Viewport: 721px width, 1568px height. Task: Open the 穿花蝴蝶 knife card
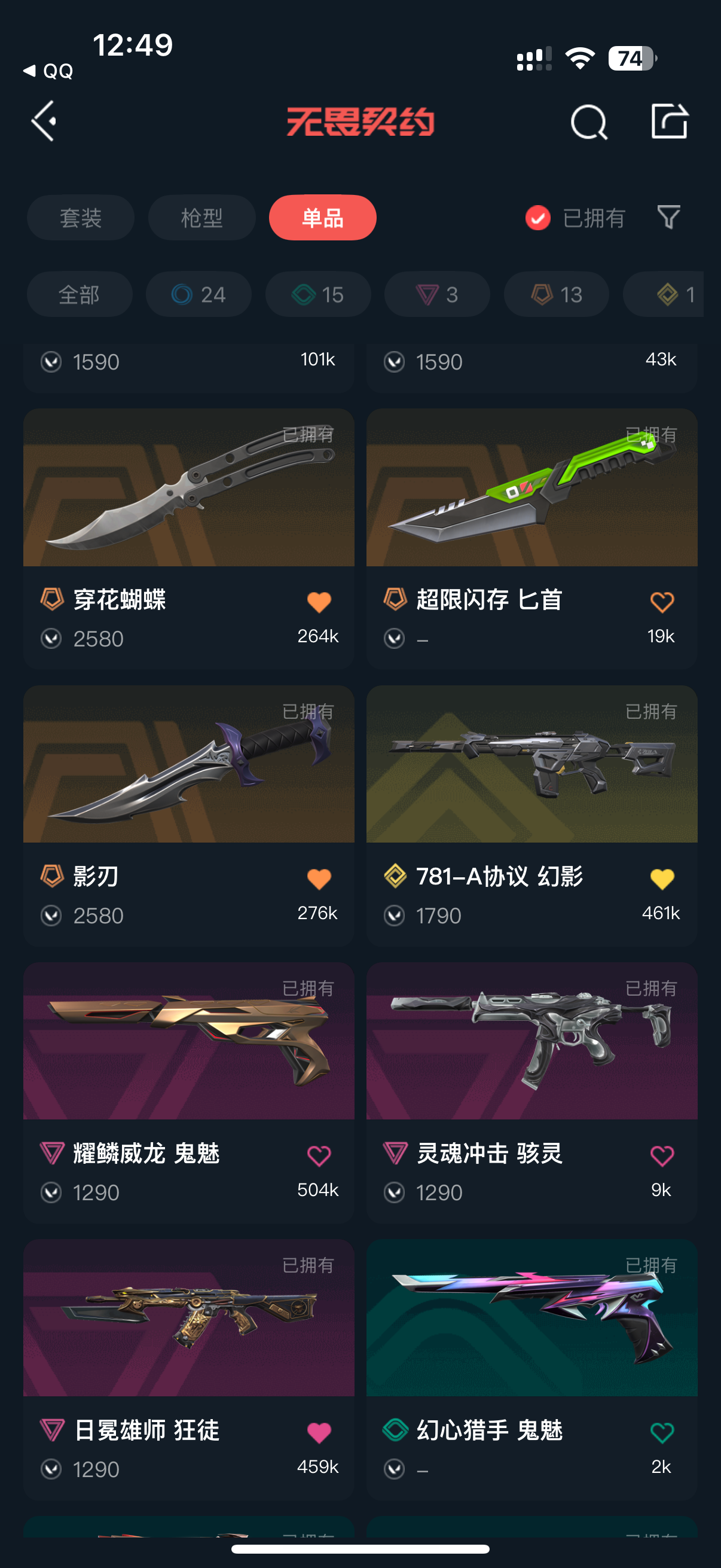188,488
